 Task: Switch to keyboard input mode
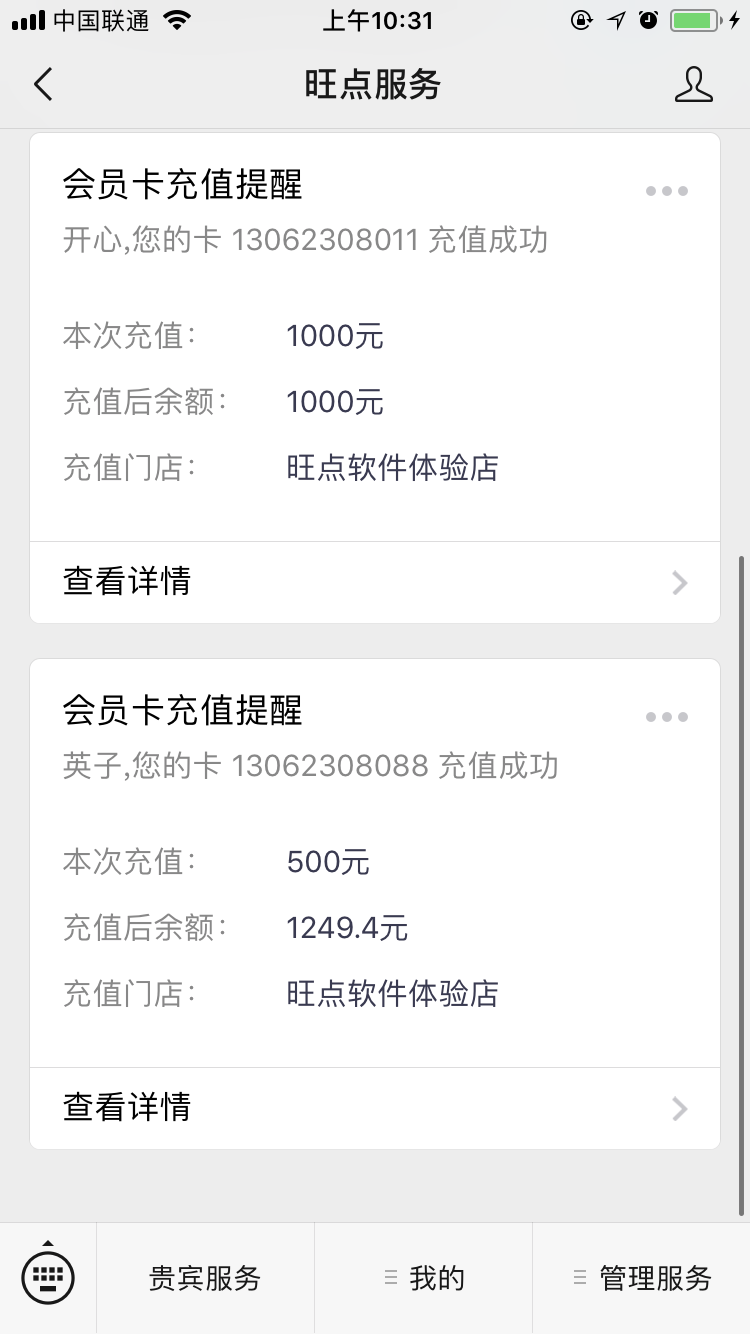(48, 1276)
